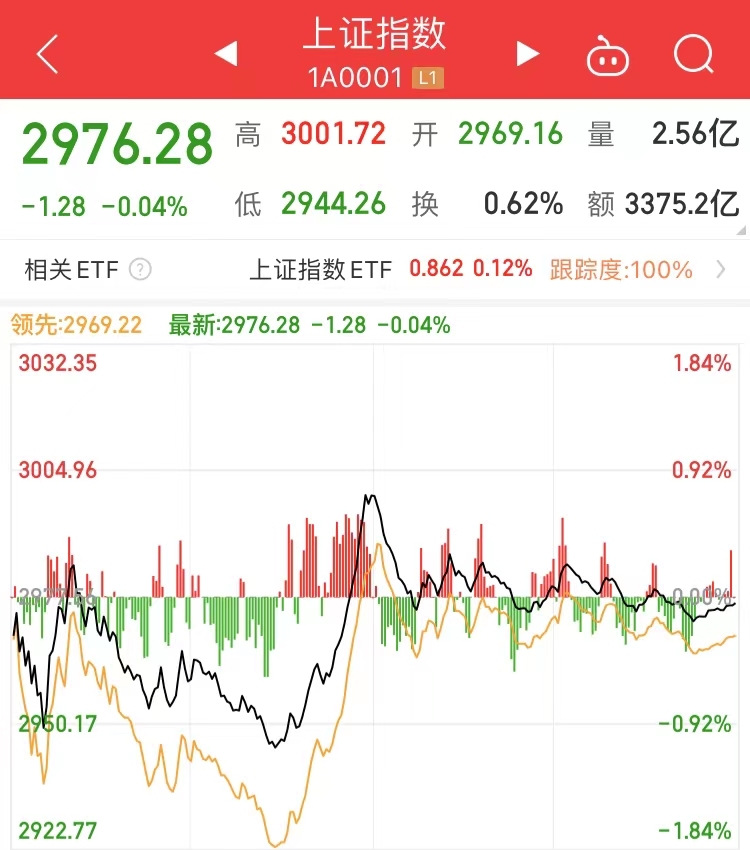Go back from the 上证指数 page
Screen dimensions: 750x850
click(x=47, y=54)
